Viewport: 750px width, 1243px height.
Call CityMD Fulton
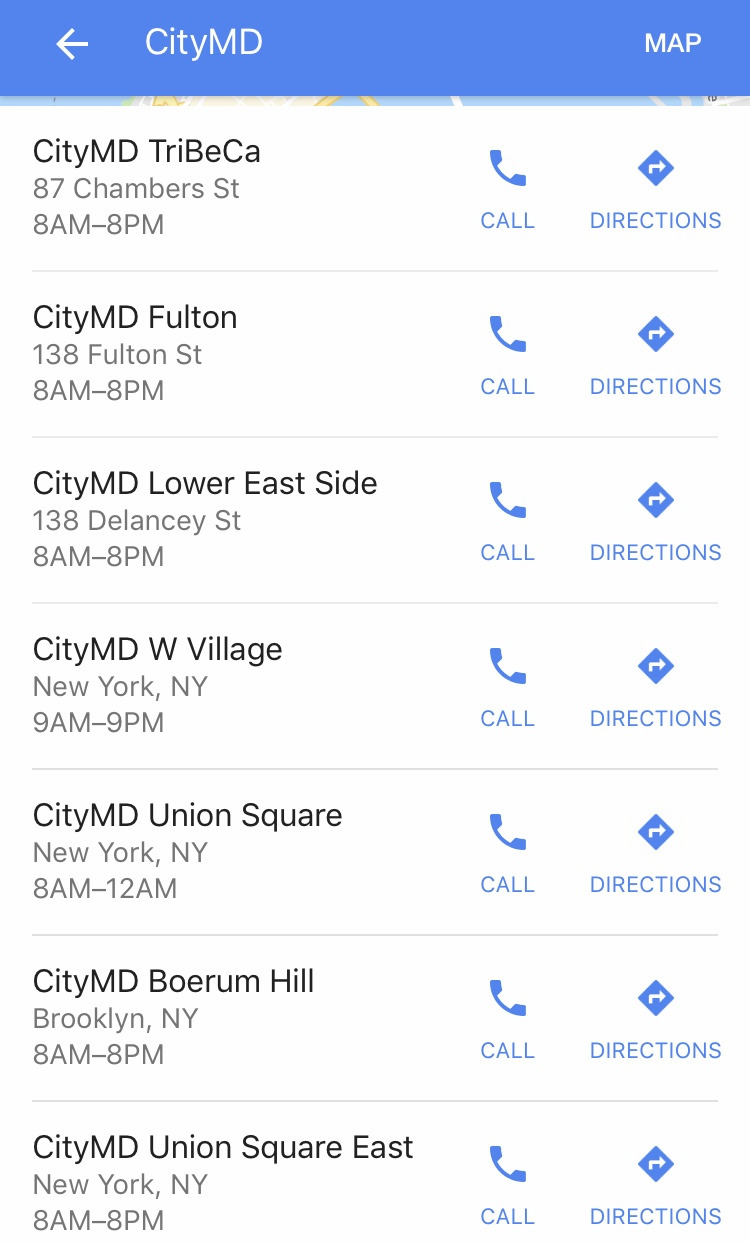coord(507,354)
